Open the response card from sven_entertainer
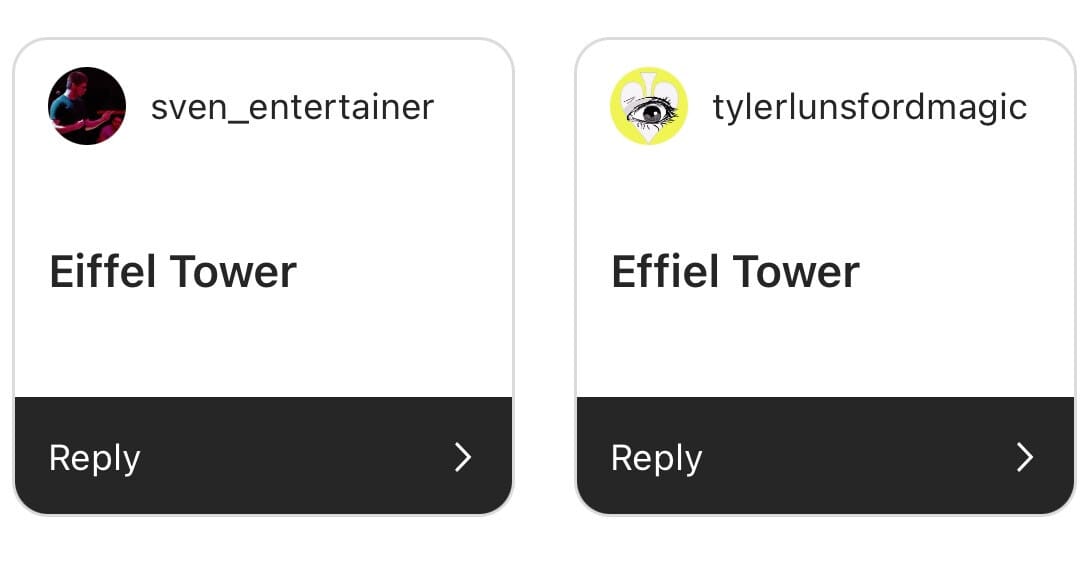 click(x=262, y=271)
